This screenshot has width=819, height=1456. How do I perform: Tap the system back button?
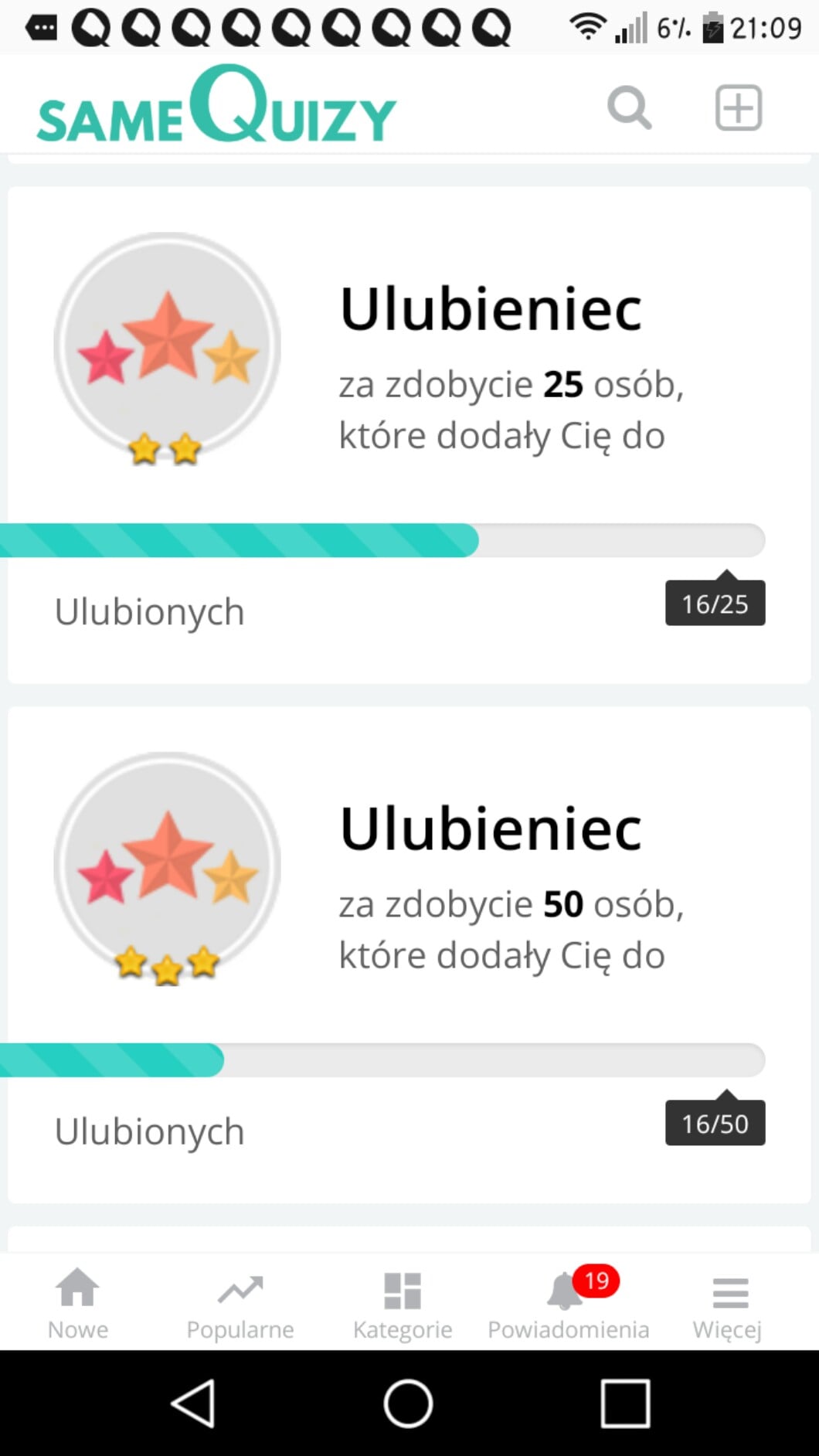pyautogui.click(x=193, y=1403)
